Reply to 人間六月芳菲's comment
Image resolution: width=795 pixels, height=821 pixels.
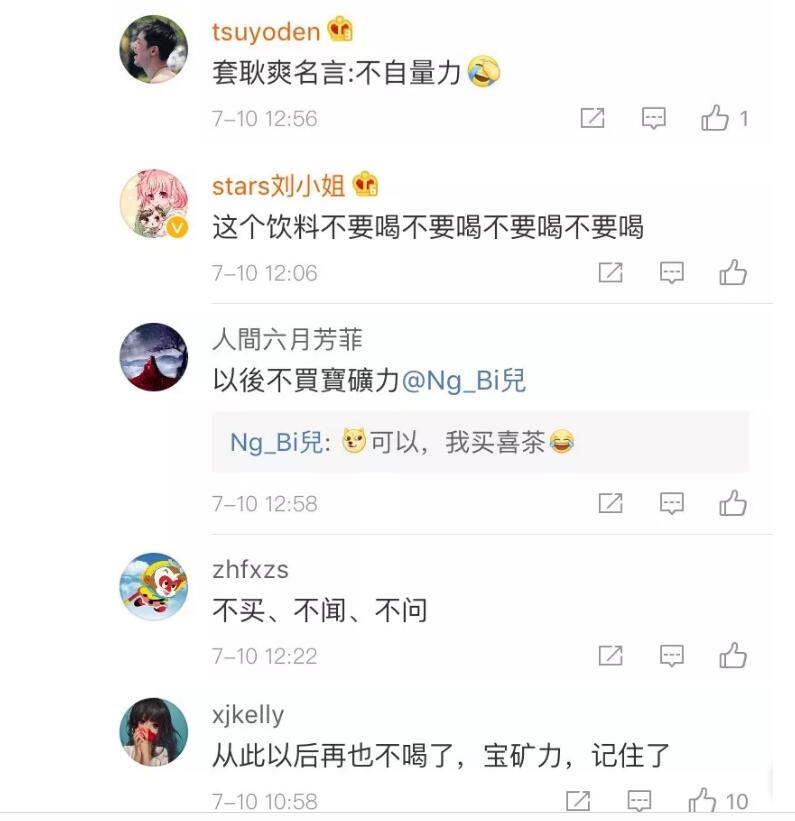point(672,503)
